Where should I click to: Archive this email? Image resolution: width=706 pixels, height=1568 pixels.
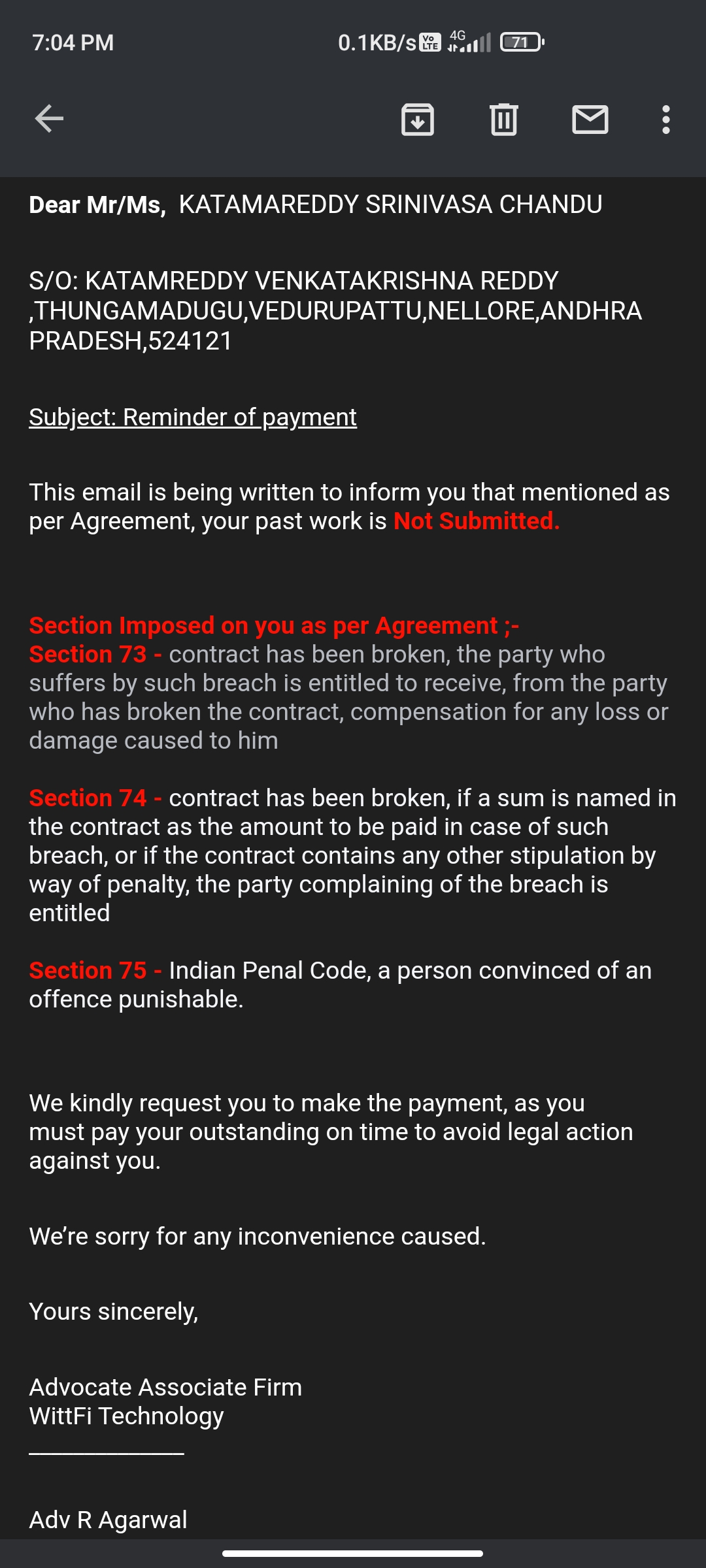(x=417, y=120)
